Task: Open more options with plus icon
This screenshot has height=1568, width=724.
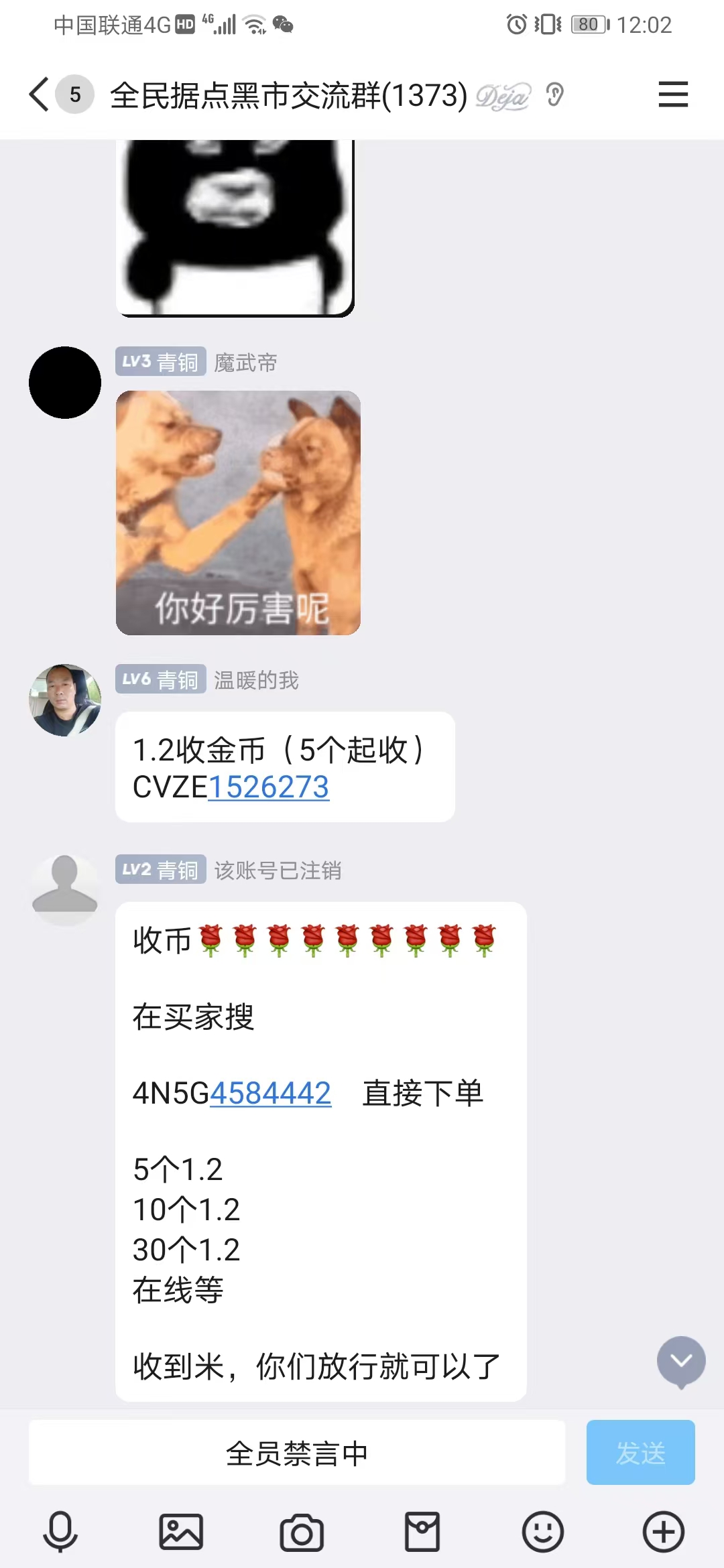Action: [x=664, y=1532]
